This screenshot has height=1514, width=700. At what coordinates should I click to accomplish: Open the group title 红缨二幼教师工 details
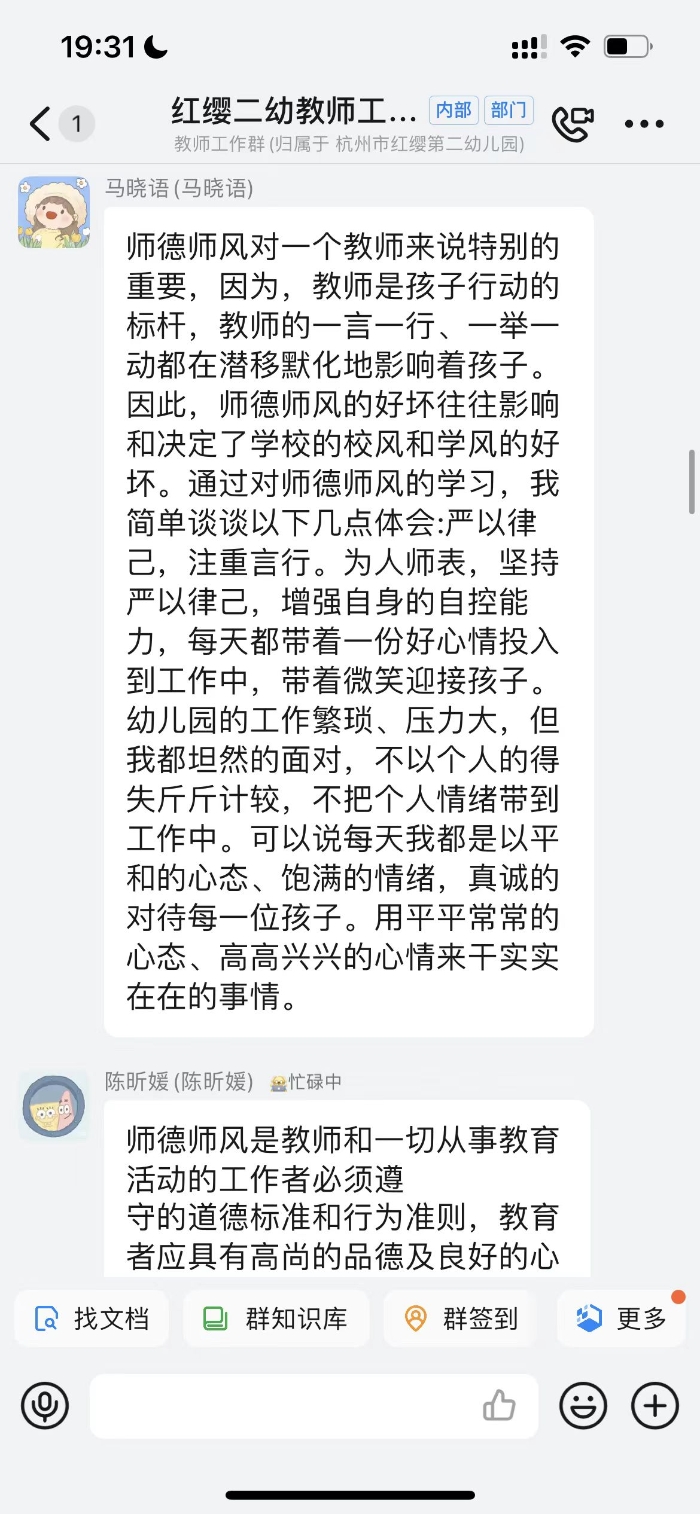(x=294, y=110)
